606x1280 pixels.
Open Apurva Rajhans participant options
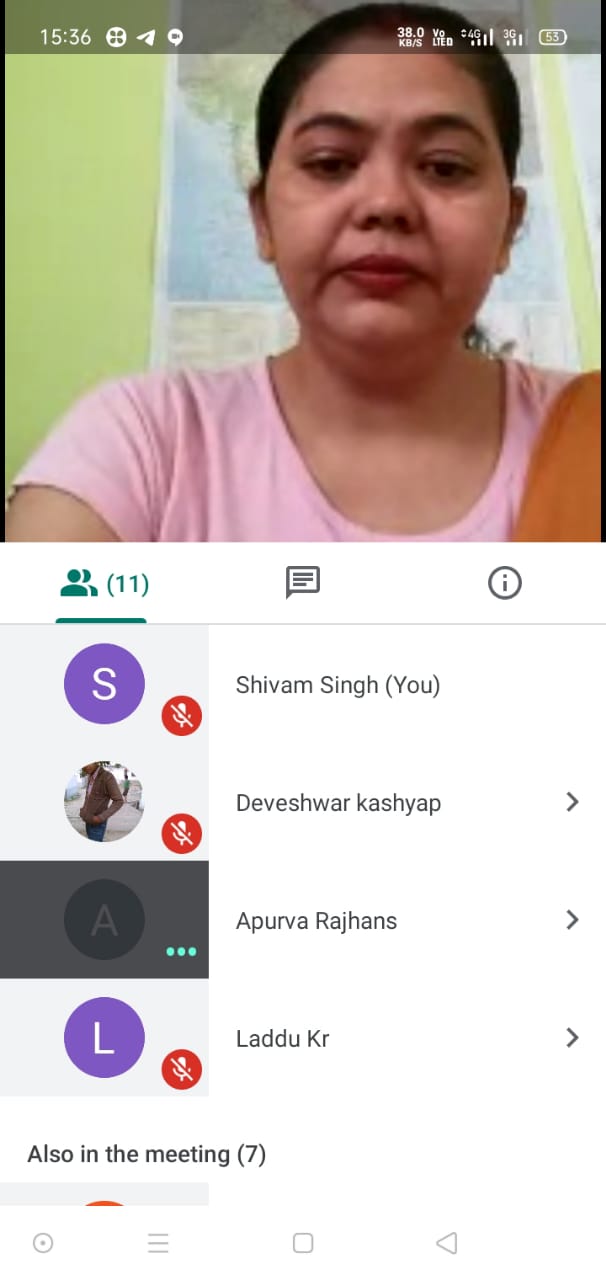572,920
